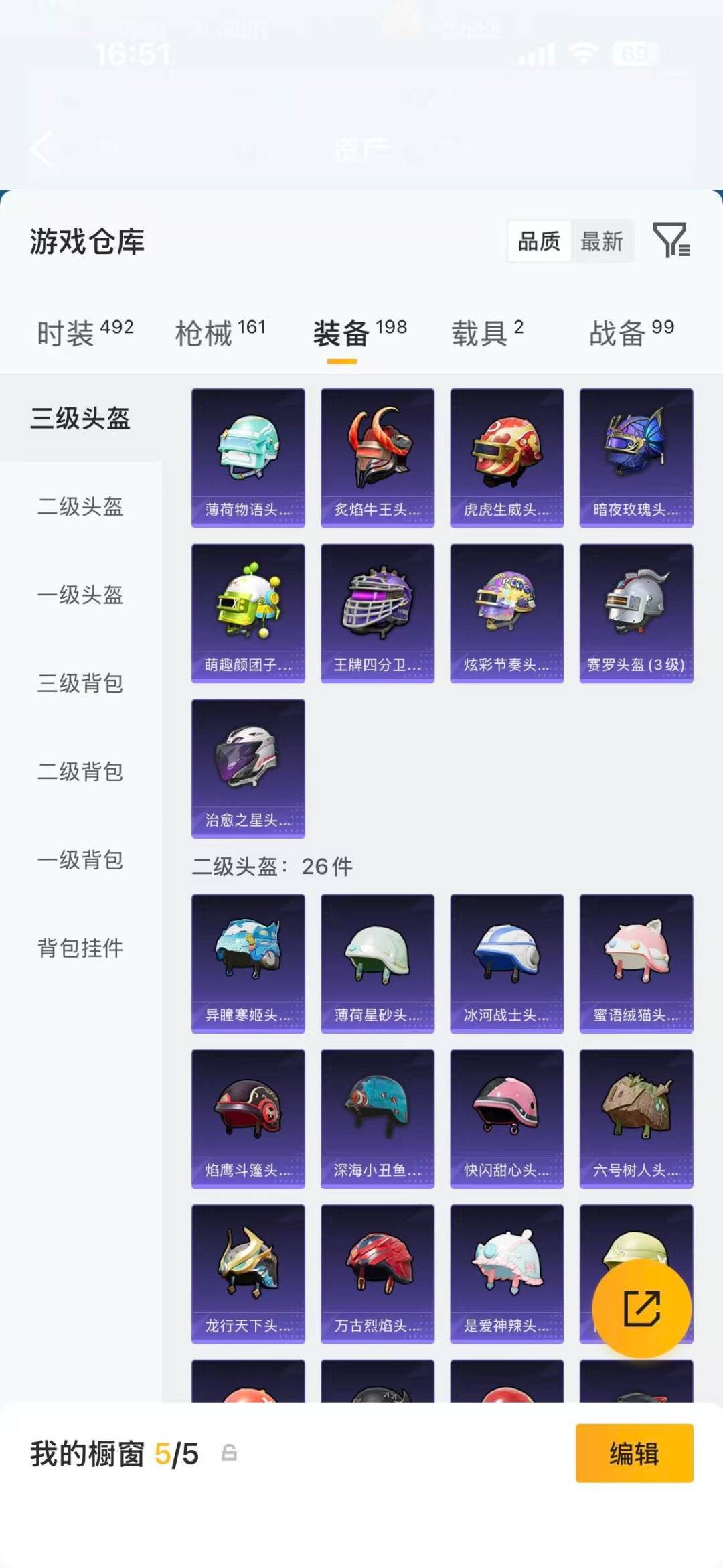Viewport: 723px width, 1568px height.
Task: Expand the 二级头盔 category
Action: click(80, 508)
